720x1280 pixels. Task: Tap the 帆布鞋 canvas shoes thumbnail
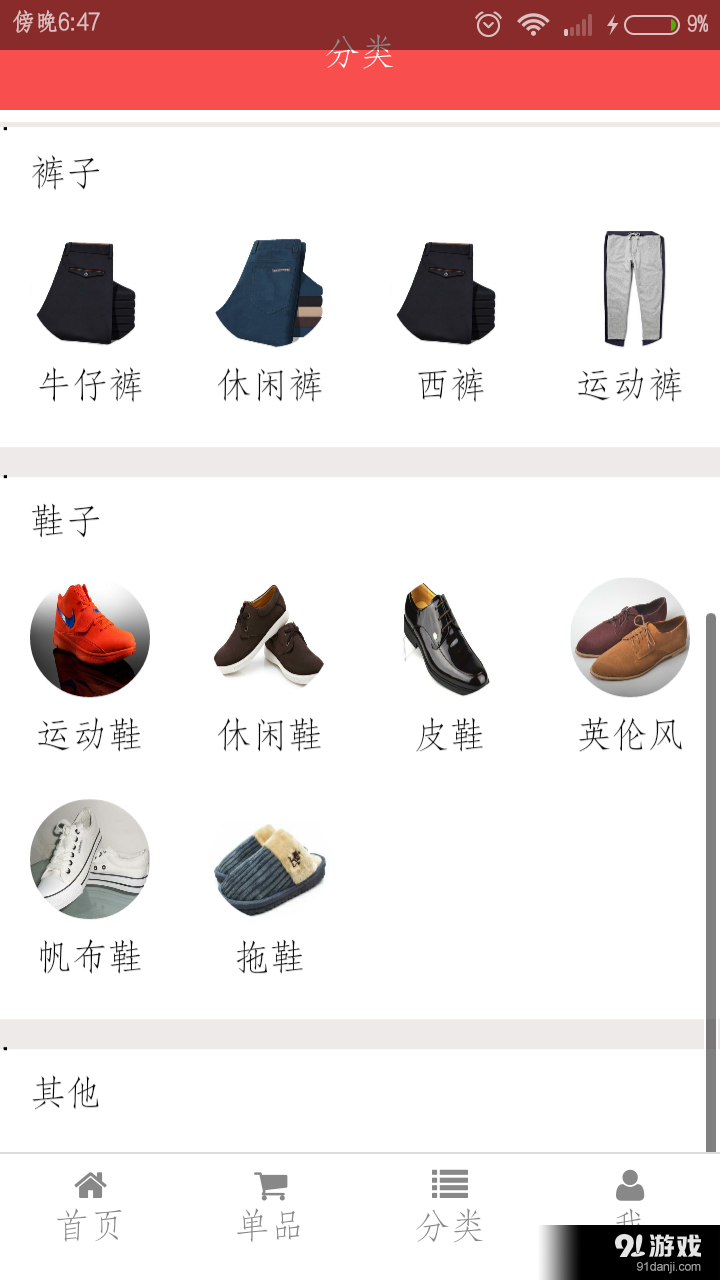(90, 860)
